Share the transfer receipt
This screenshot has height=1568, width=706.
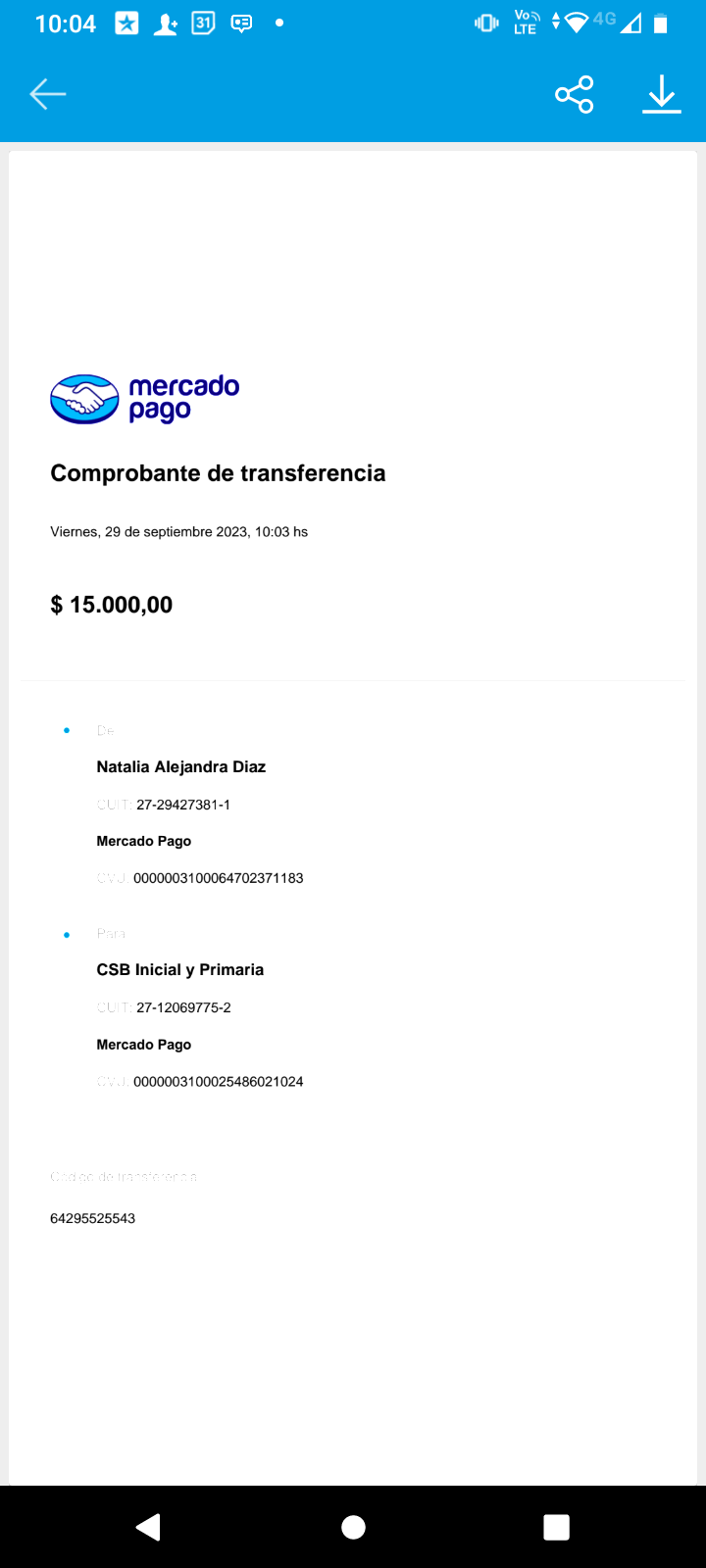pos(575,94)
